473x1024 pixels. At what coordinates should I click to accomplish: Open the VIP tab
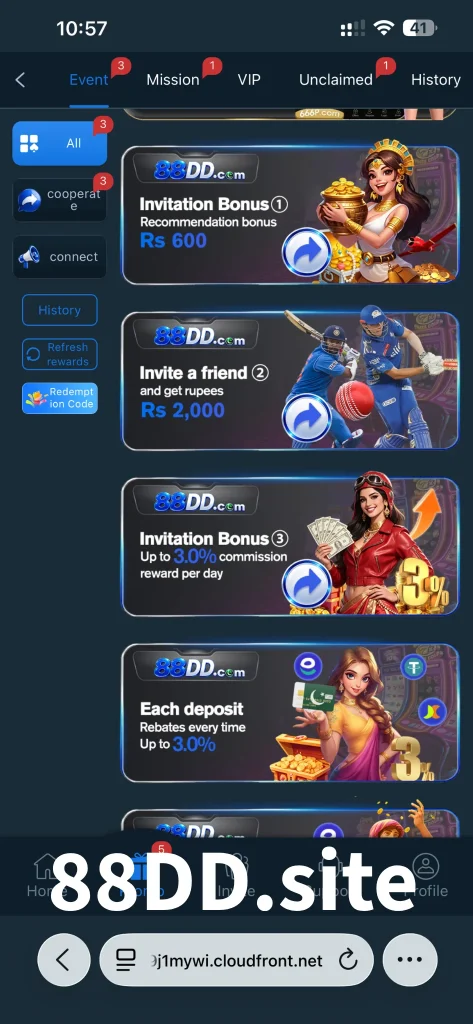[249, 80]
